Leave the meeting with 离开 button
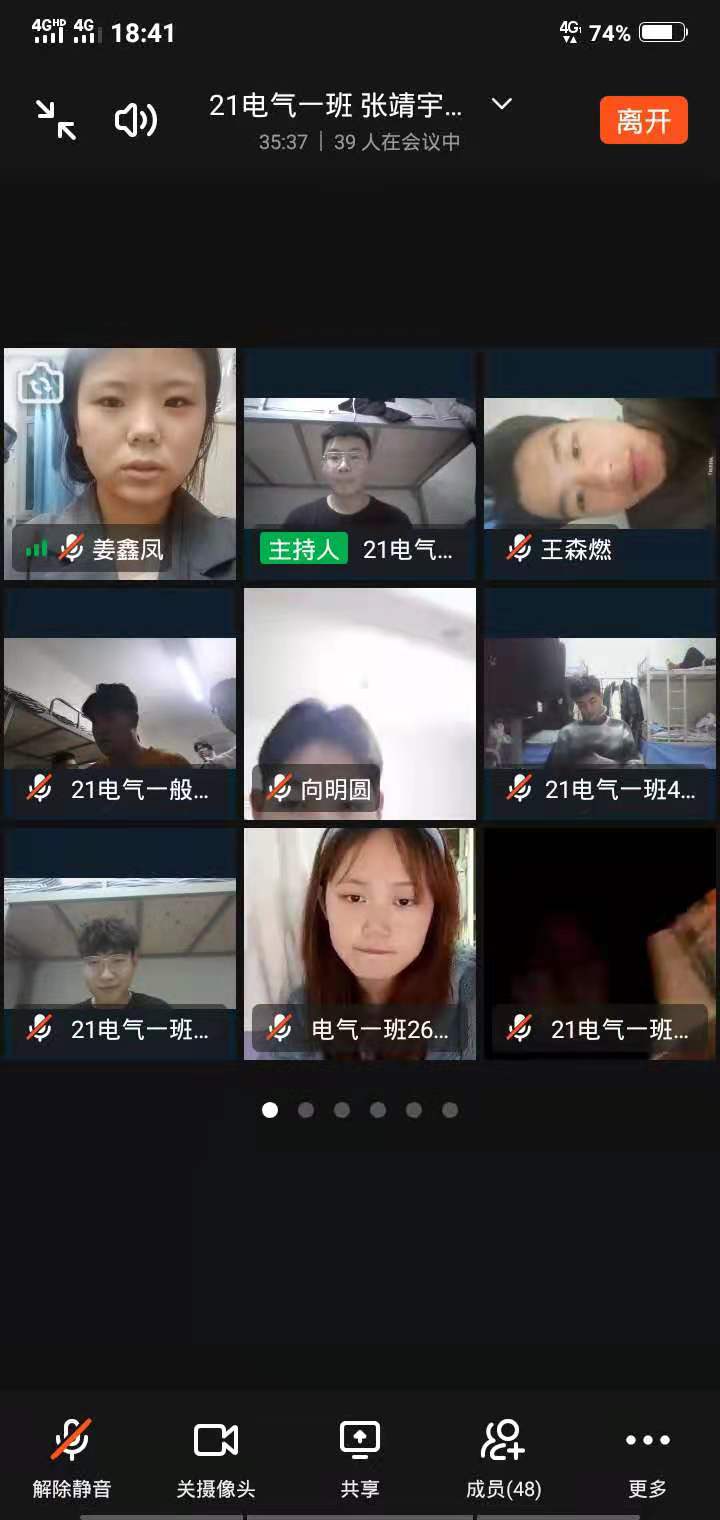 [643, 120]
